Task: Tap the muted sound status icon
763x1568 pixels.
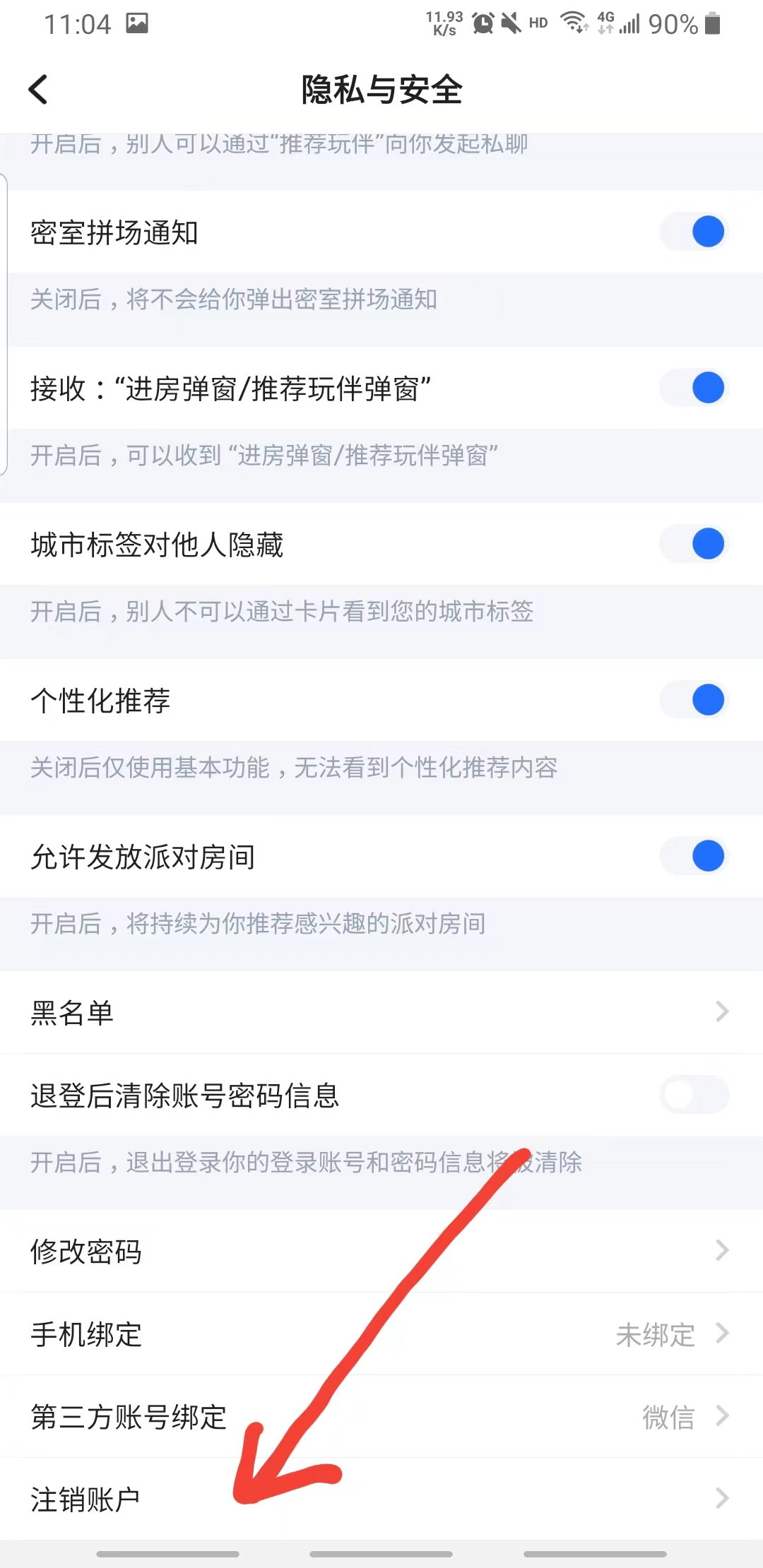Action: [x=511, y=23]
